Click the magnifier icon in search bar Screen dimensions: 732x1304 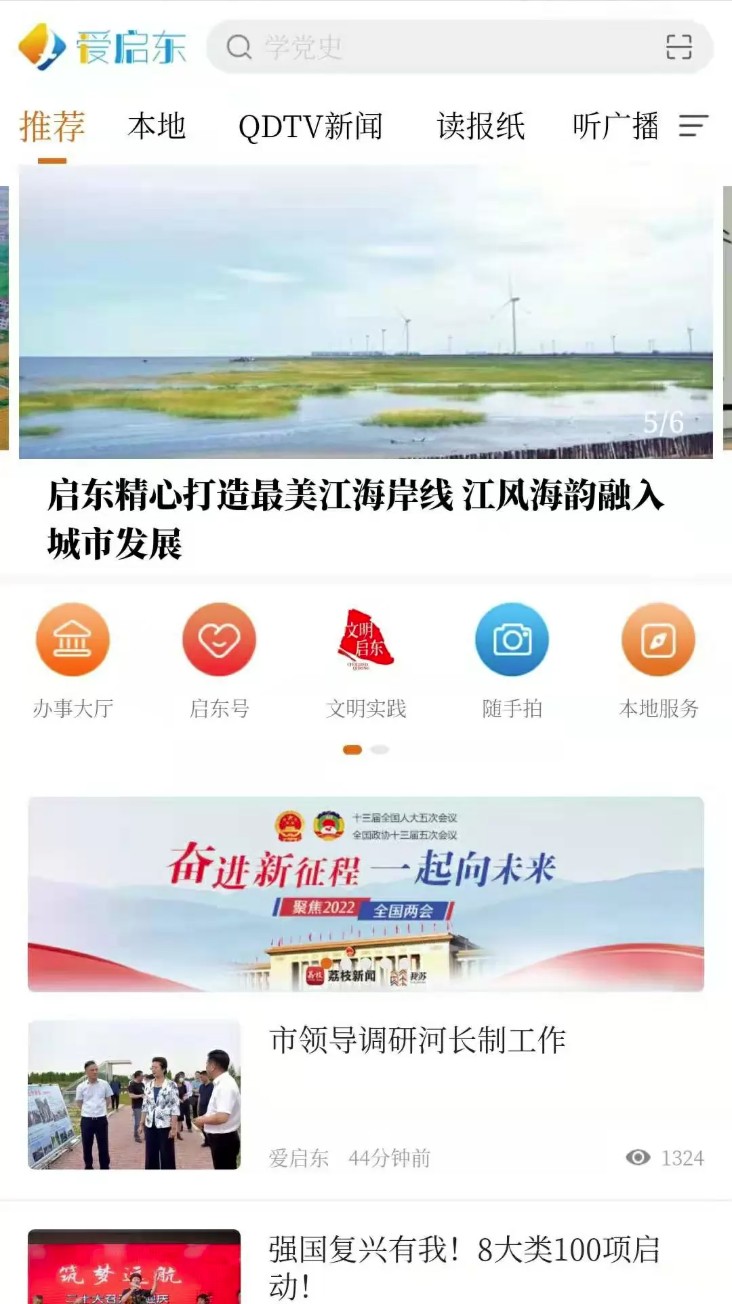(237, 48)
